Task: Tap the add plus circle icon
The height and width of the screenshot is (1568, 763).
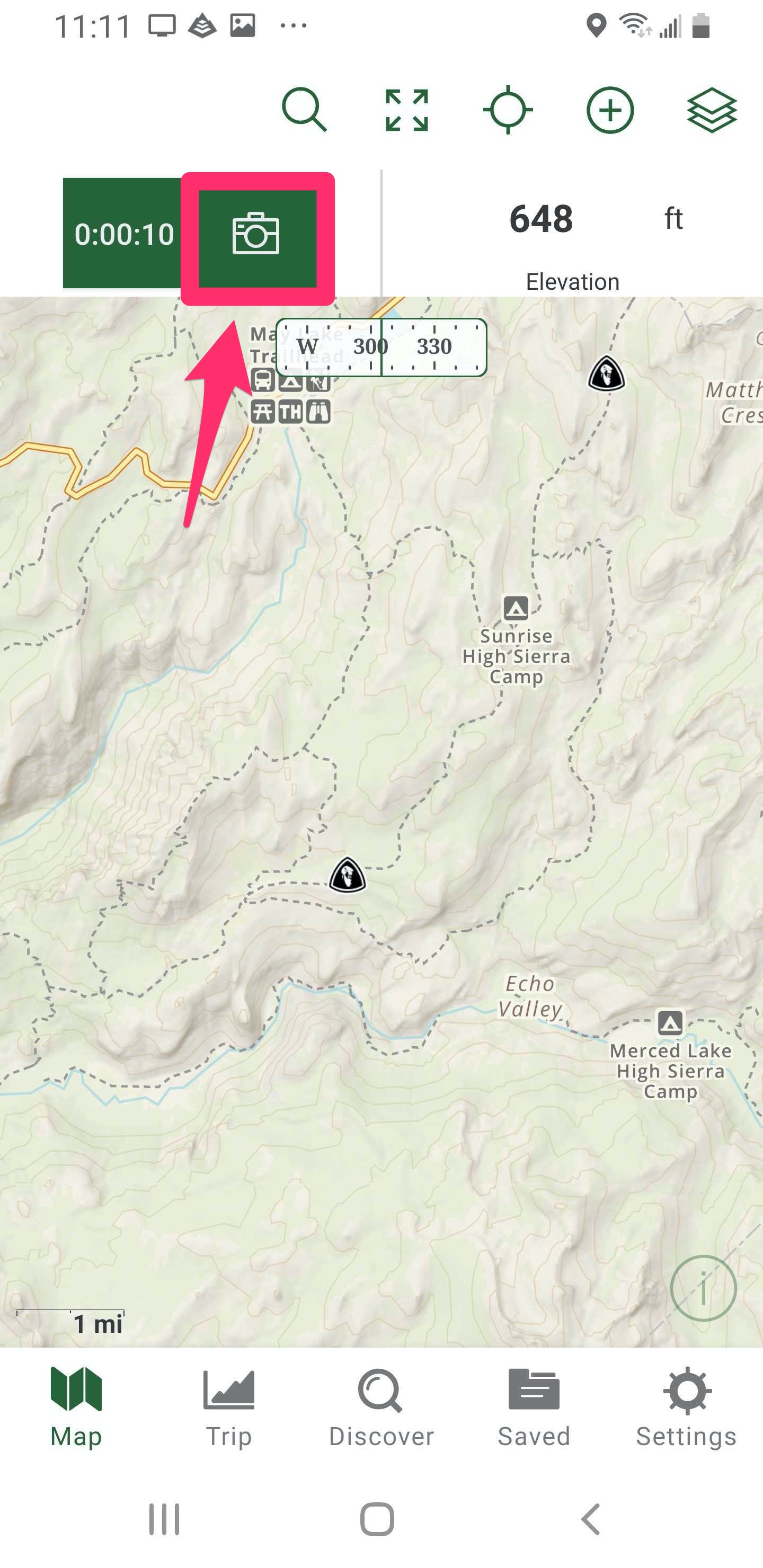Action: (x=610, y=110)
